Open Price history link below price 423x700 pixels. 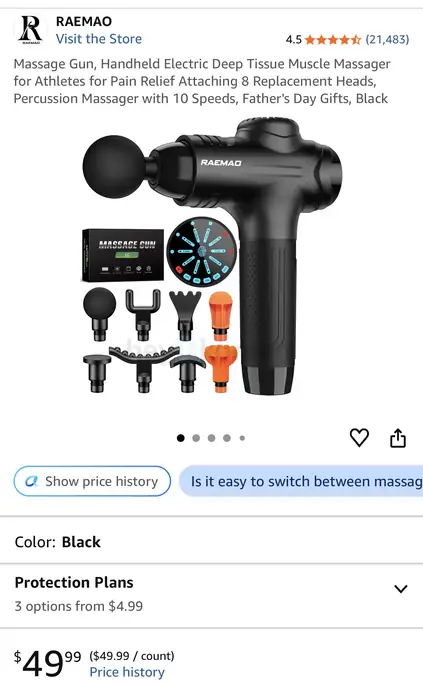[x=127, y=672]
